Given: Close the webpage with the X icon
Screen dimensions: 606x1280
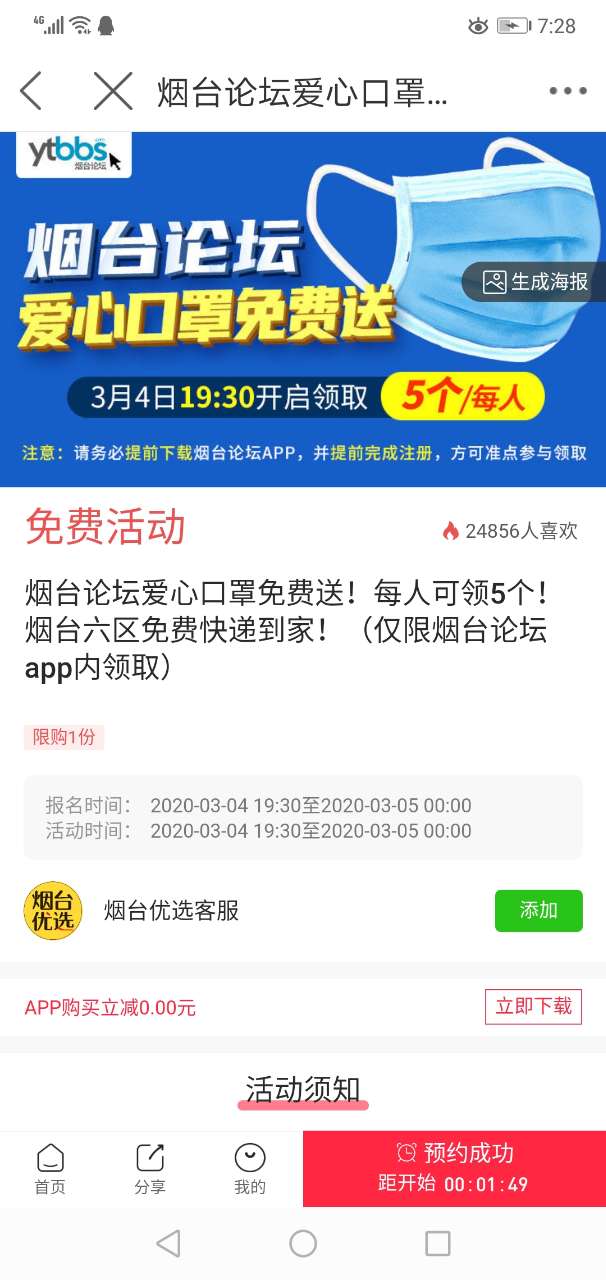Looking at the screenshot, I should (112, 91).
